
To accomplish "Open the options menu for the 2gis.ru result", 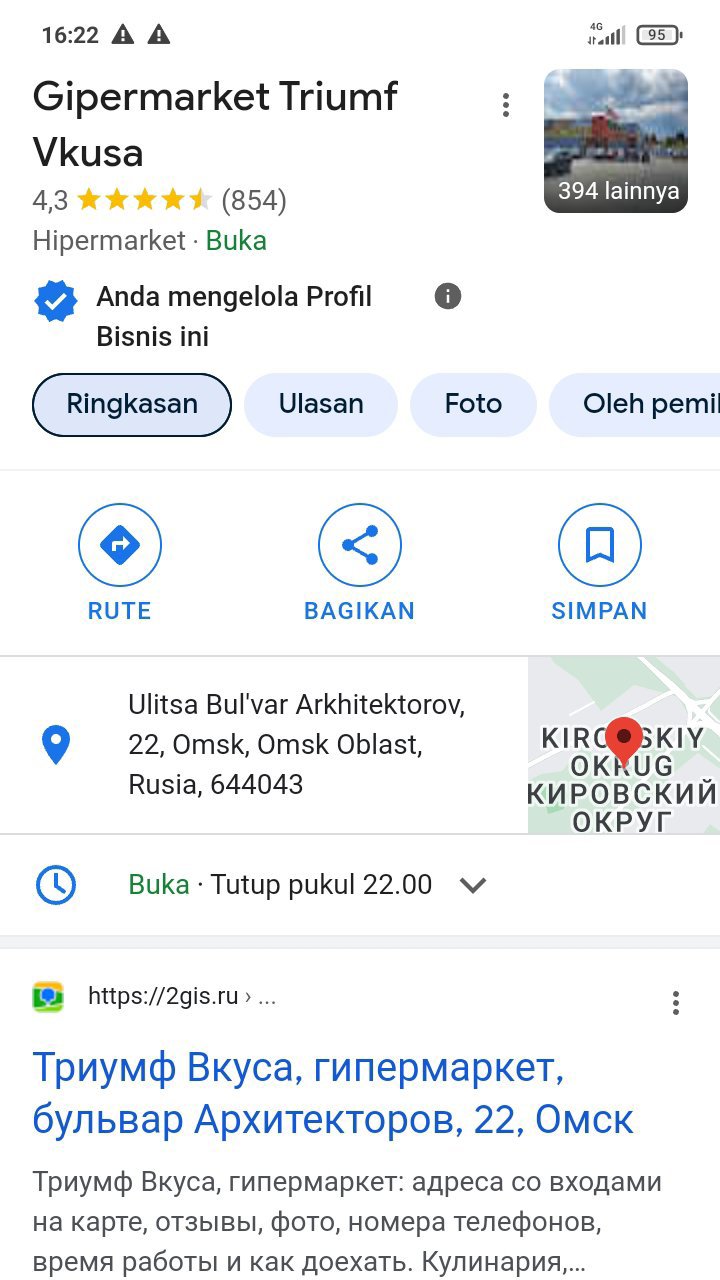I will [x=676, y=1003].
